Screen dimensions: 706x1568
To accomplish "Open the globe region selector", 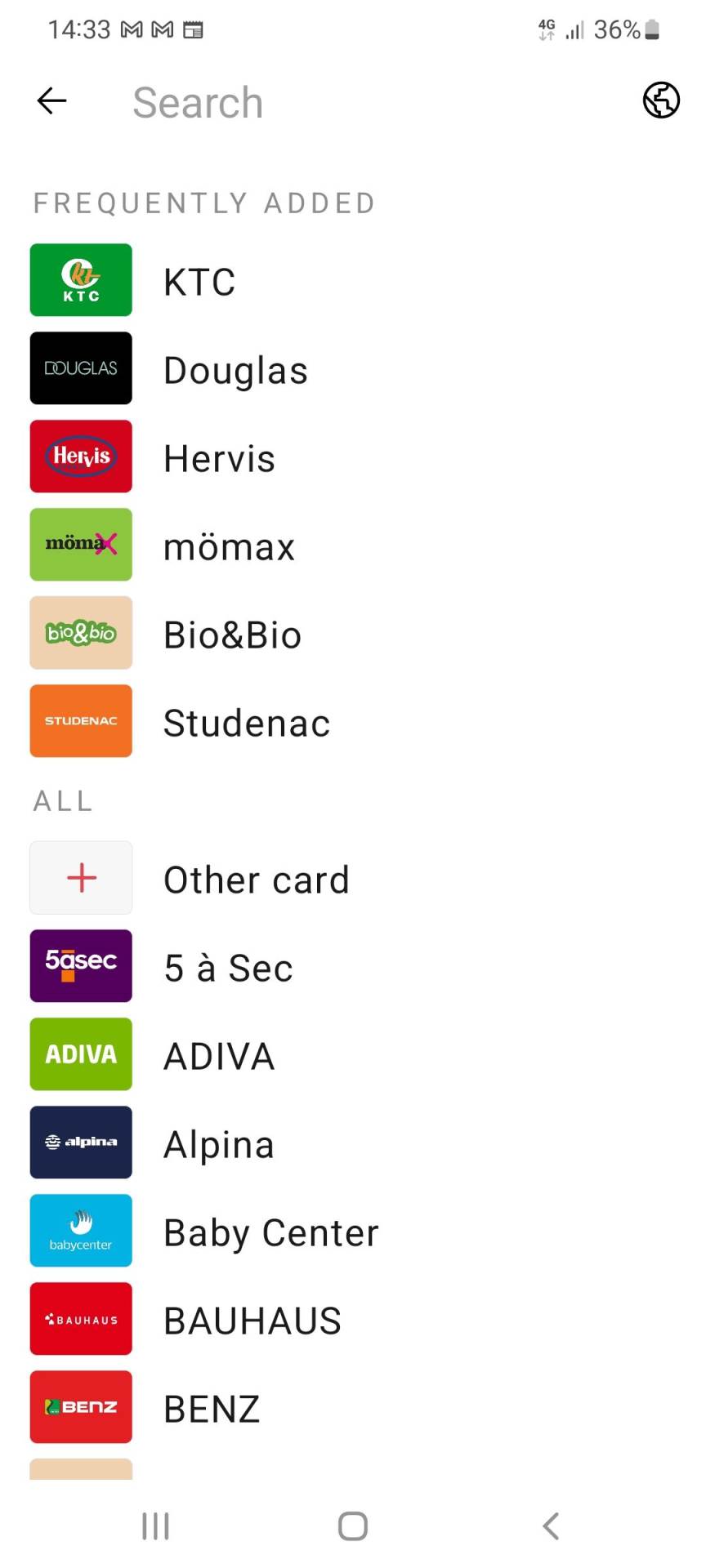I will click(x=660, y=101).
